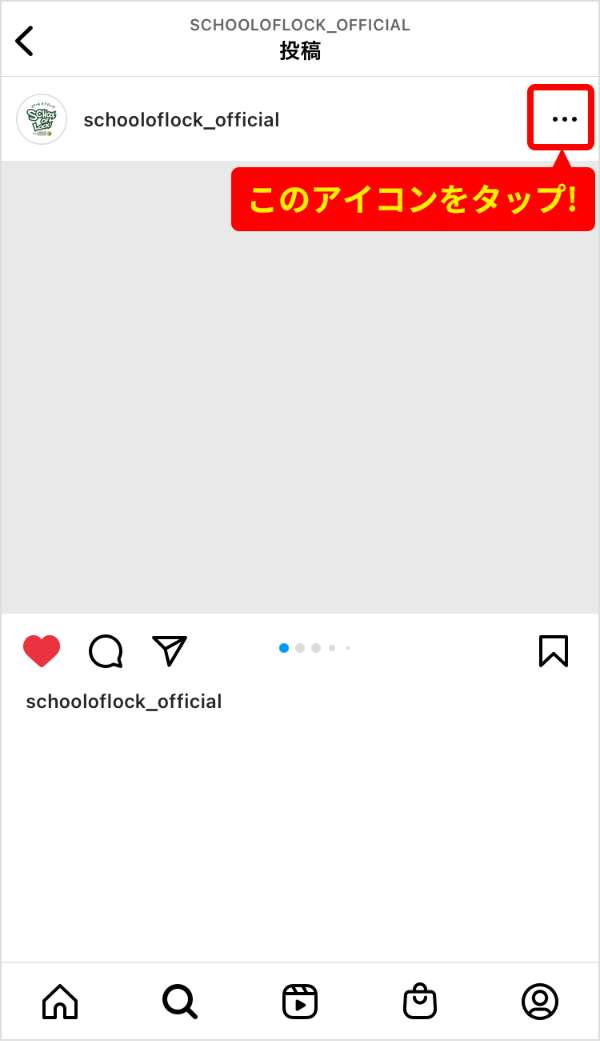Image resolution: width=600 pixels, height=1041 pixels.
Task: Switch to the Reels tab
Action: pos(300,1000)
